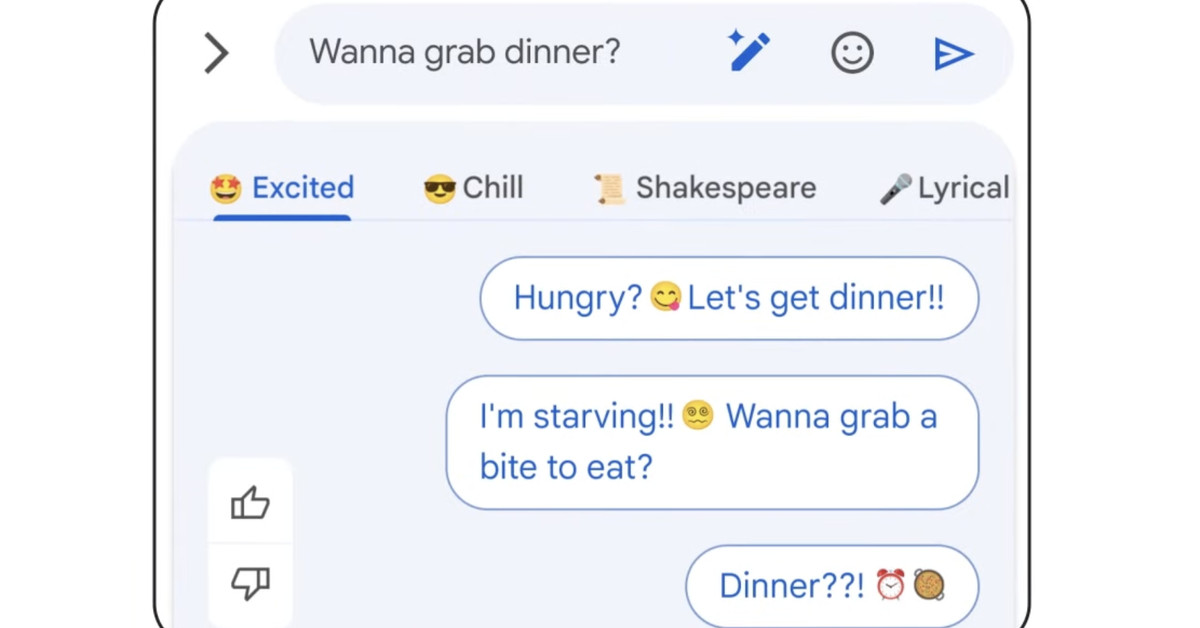1200x628 pixels.
Task: Give the suggestions a thumbs down
Action: (250, 582)
